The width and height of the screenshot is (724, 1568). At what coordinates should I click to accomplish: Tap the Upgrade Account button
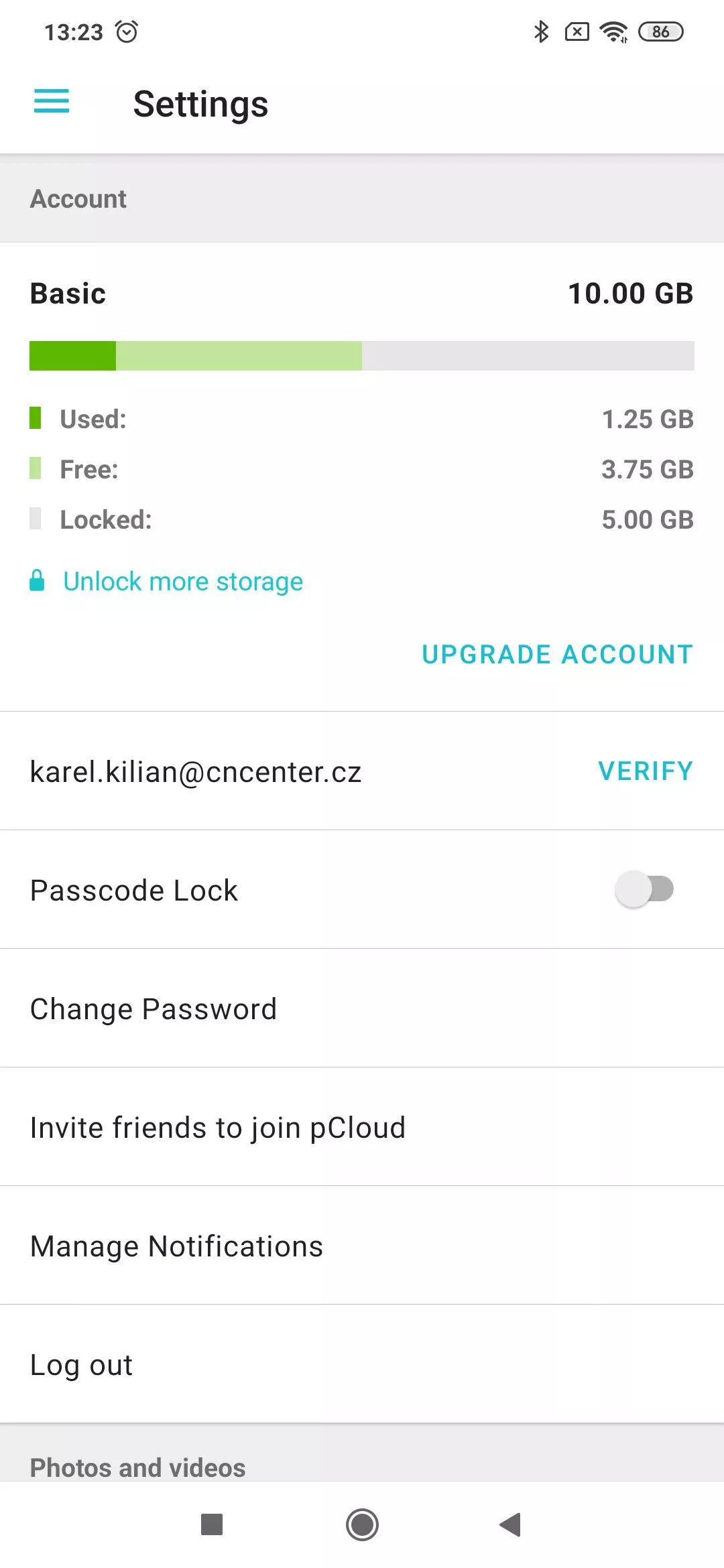click(557, 654)
